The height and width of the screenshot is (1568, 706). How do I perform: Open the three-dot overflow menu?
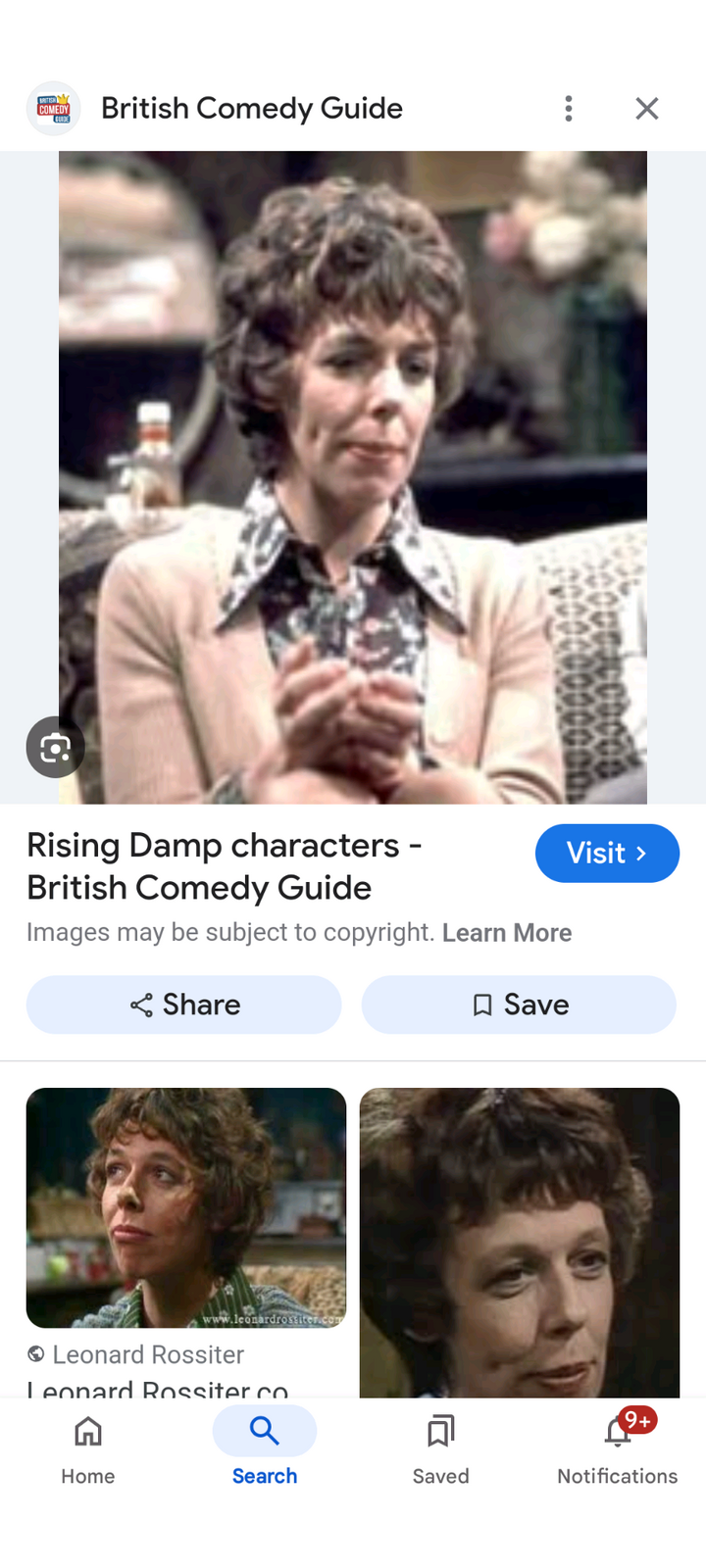[569, 109]
